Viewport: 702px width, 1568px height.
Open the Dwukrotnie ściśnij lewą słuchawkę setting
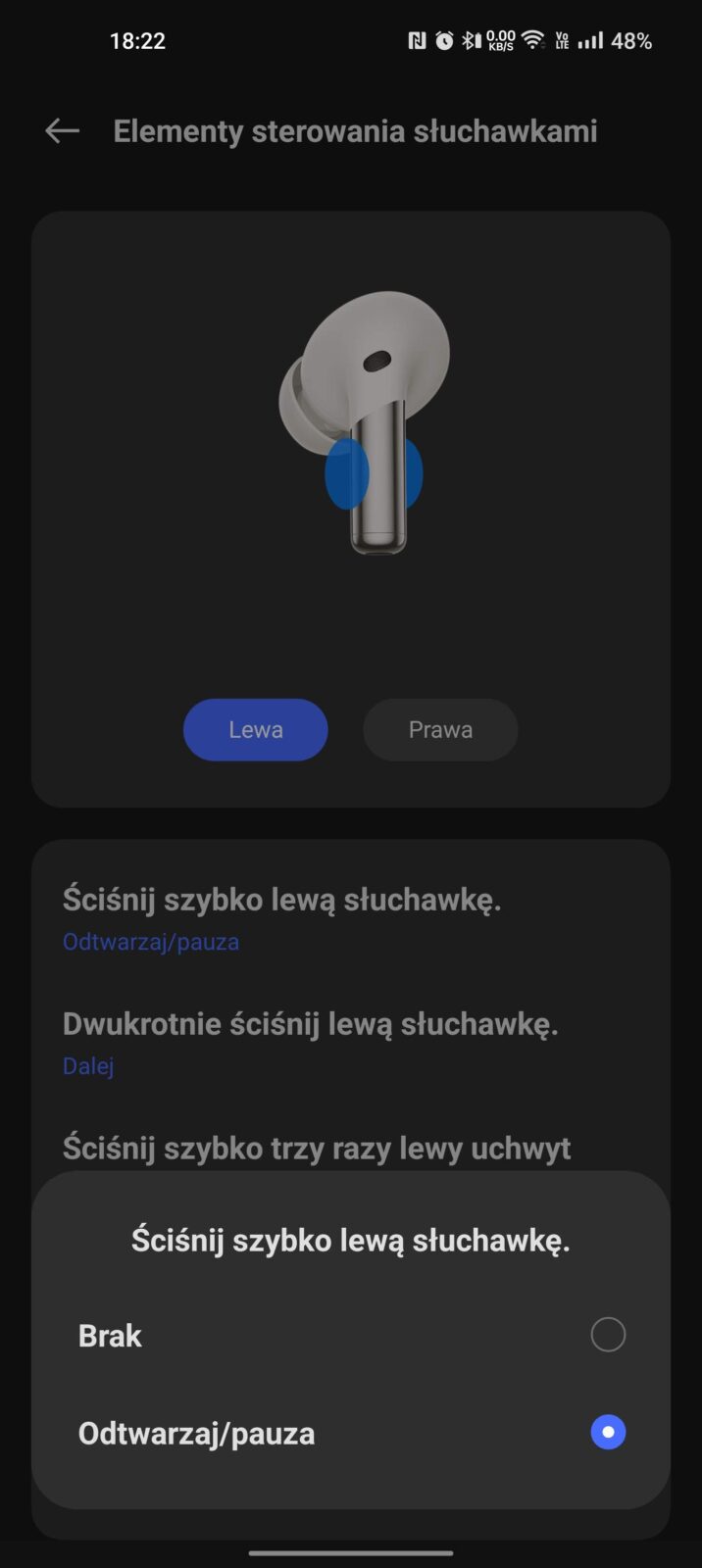(x=310, y=1042)
